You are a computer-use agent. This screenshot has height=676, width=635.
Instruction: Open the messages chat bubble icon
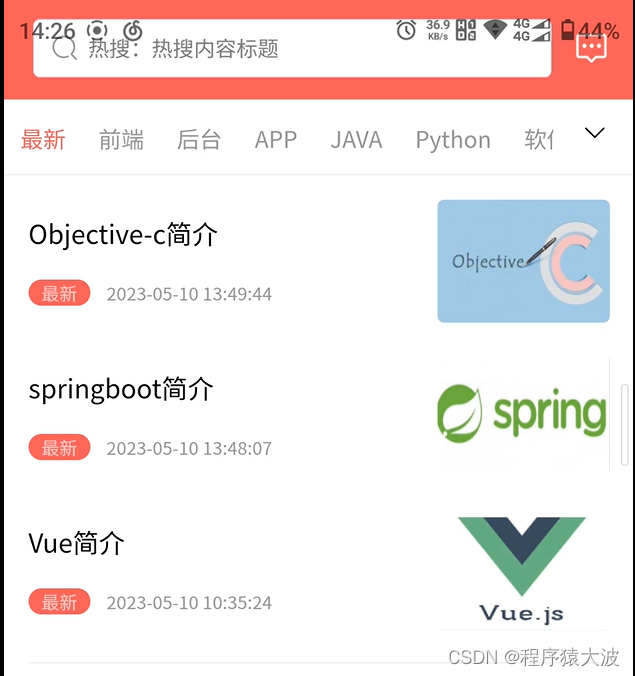coord(591,48)
